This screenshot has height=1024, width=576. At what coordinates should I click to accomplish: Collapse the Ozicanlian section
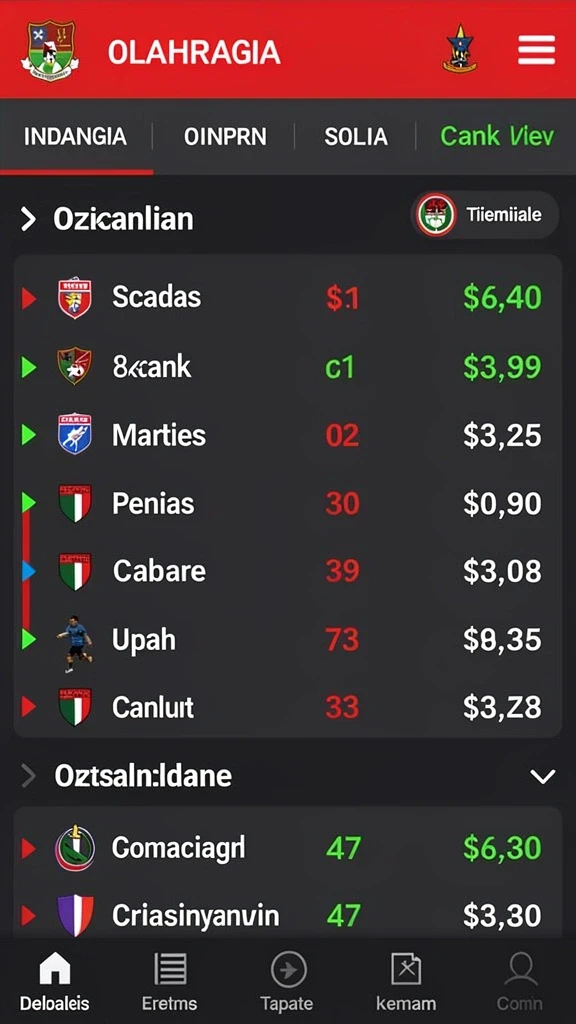coord(28,219)
